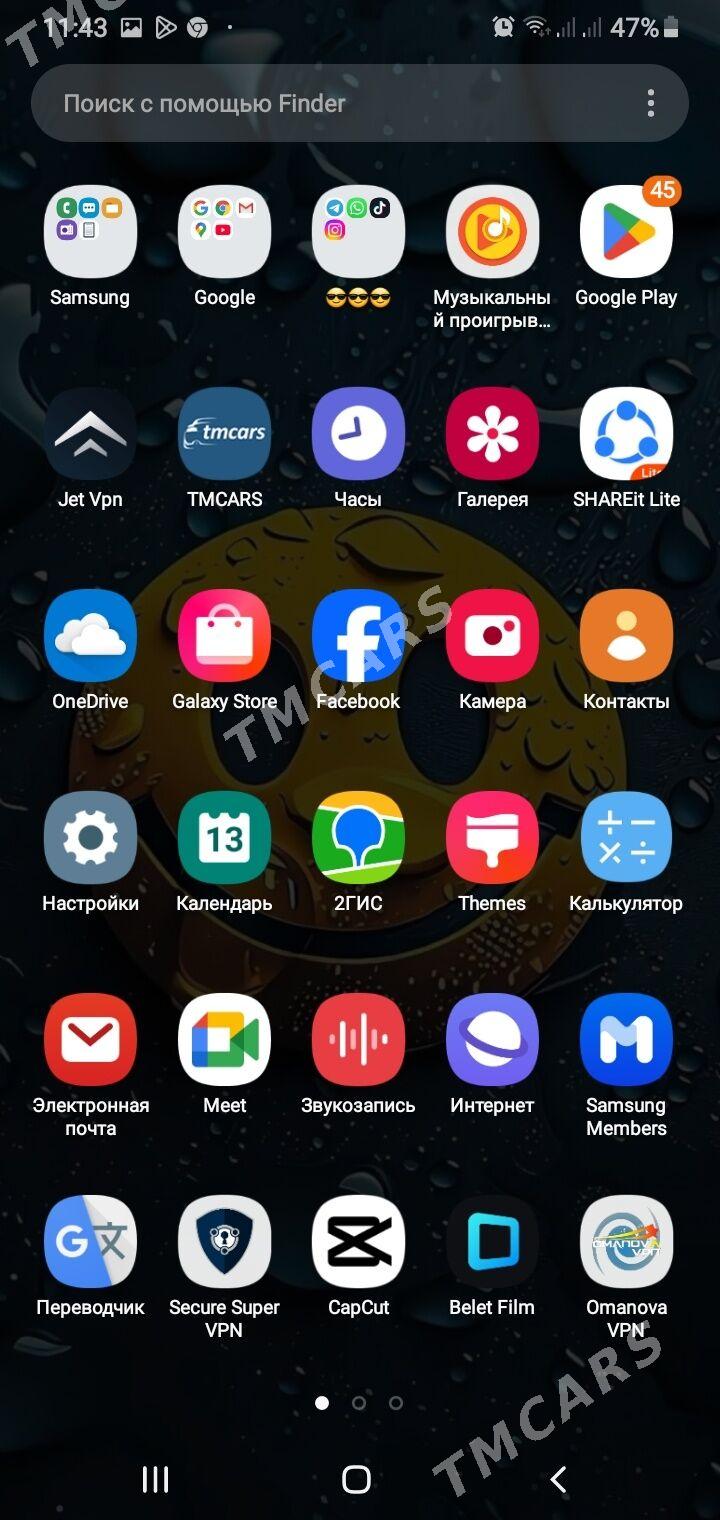Viewport: 720px width, 1520px height.
Task: Launch 2ГИС maps
Action: tap(358, 838)
